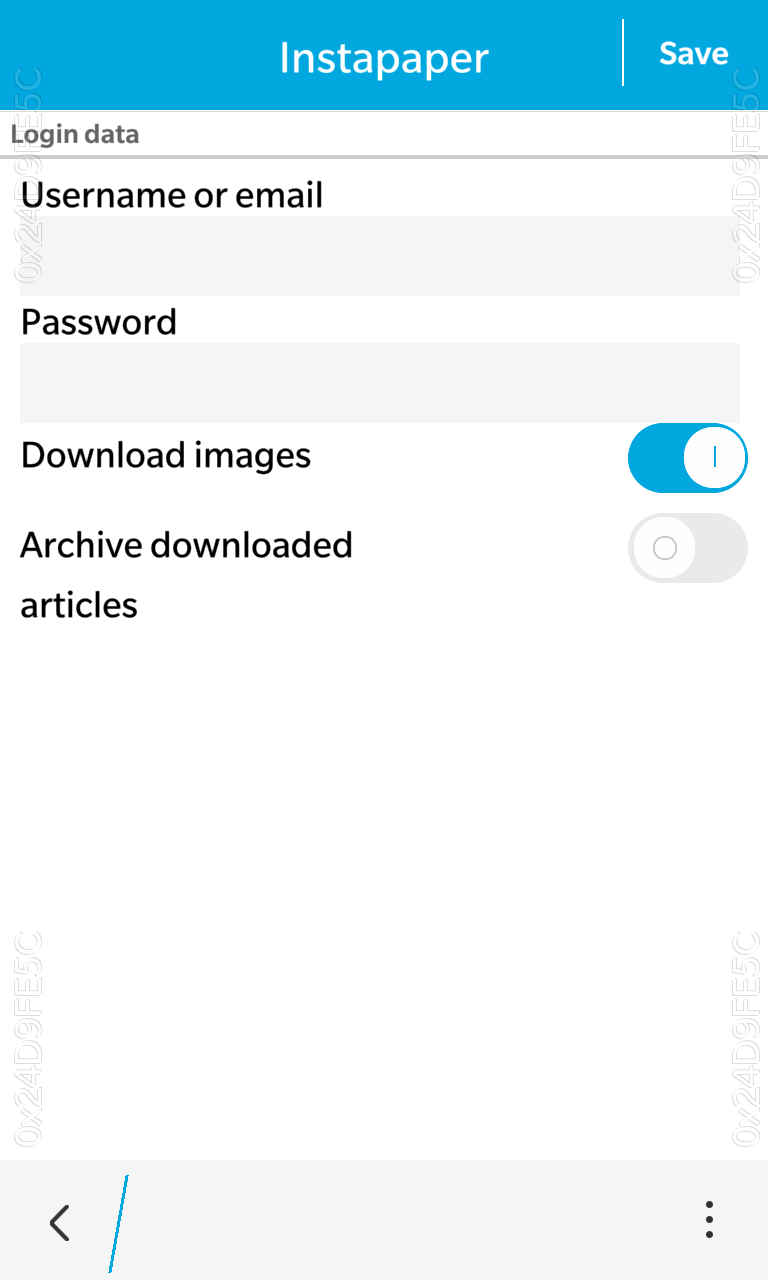Enable Archive downloaded articles
The width and height of the screenshot is (768, 1280).
click(688, 548)
